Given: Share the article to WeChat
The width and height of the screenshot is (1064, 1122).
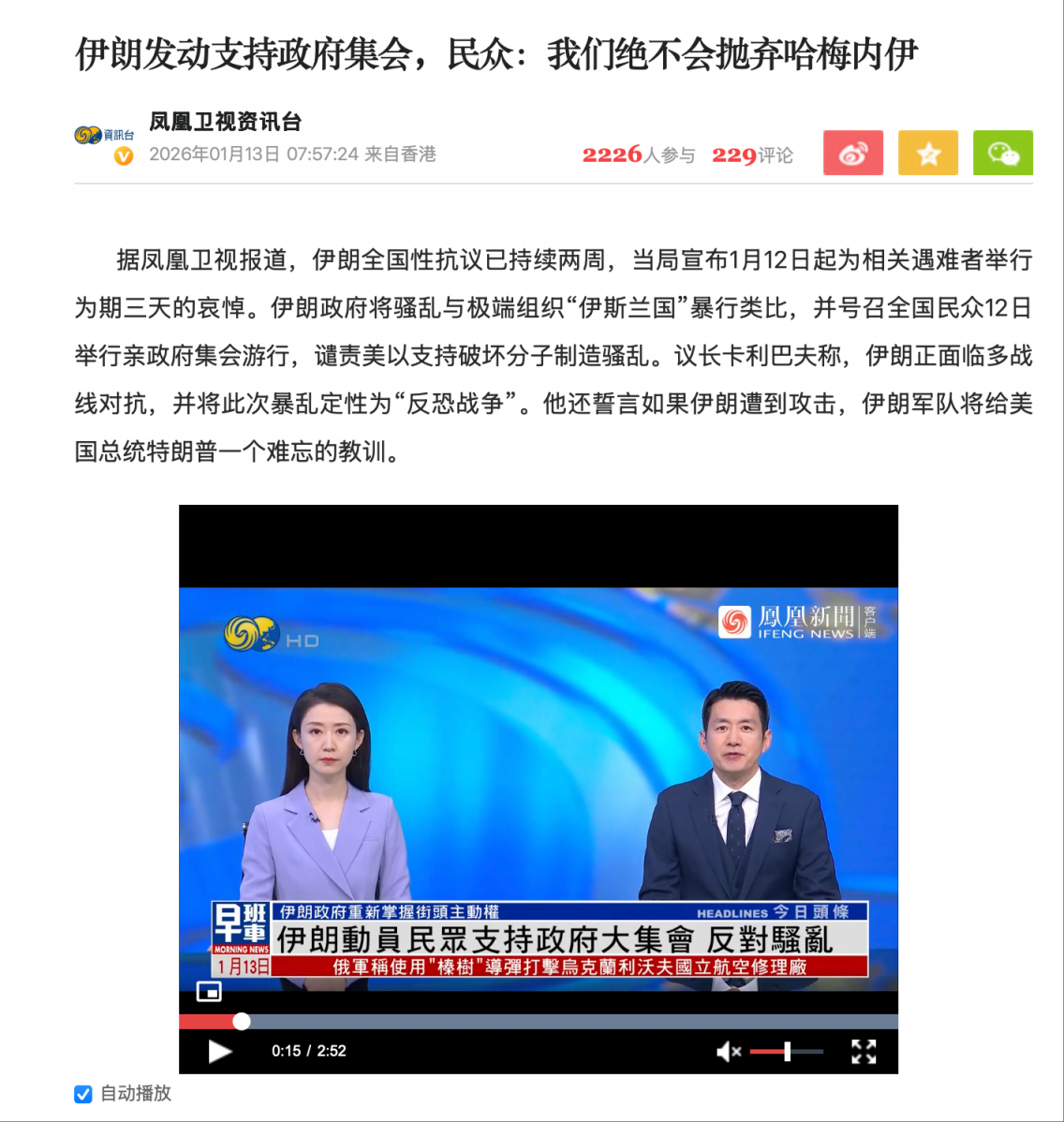Looking at the screenshot, I should (1002, 153).
